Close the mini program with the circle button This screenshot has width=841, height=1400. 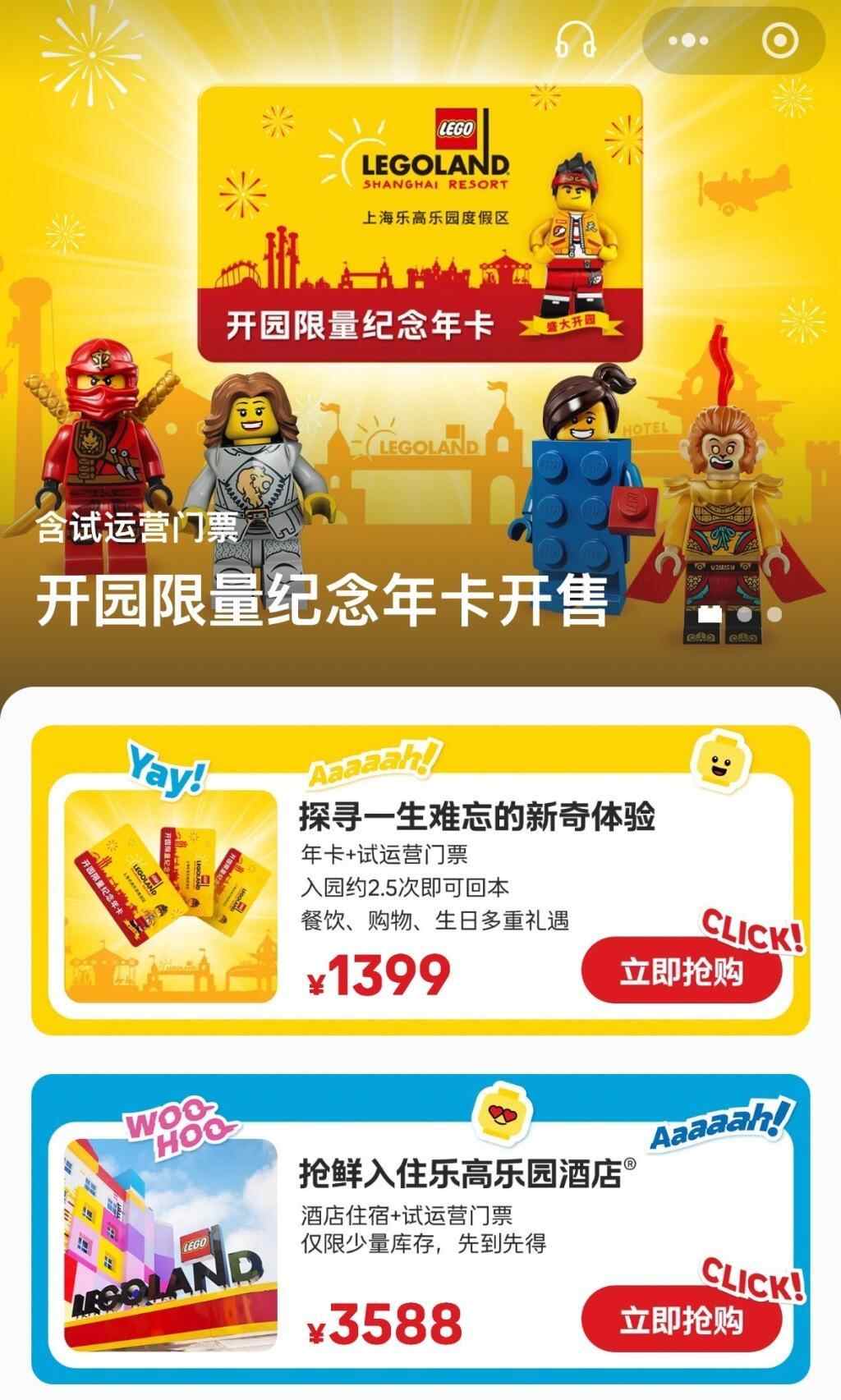click(x=779, y=39)
